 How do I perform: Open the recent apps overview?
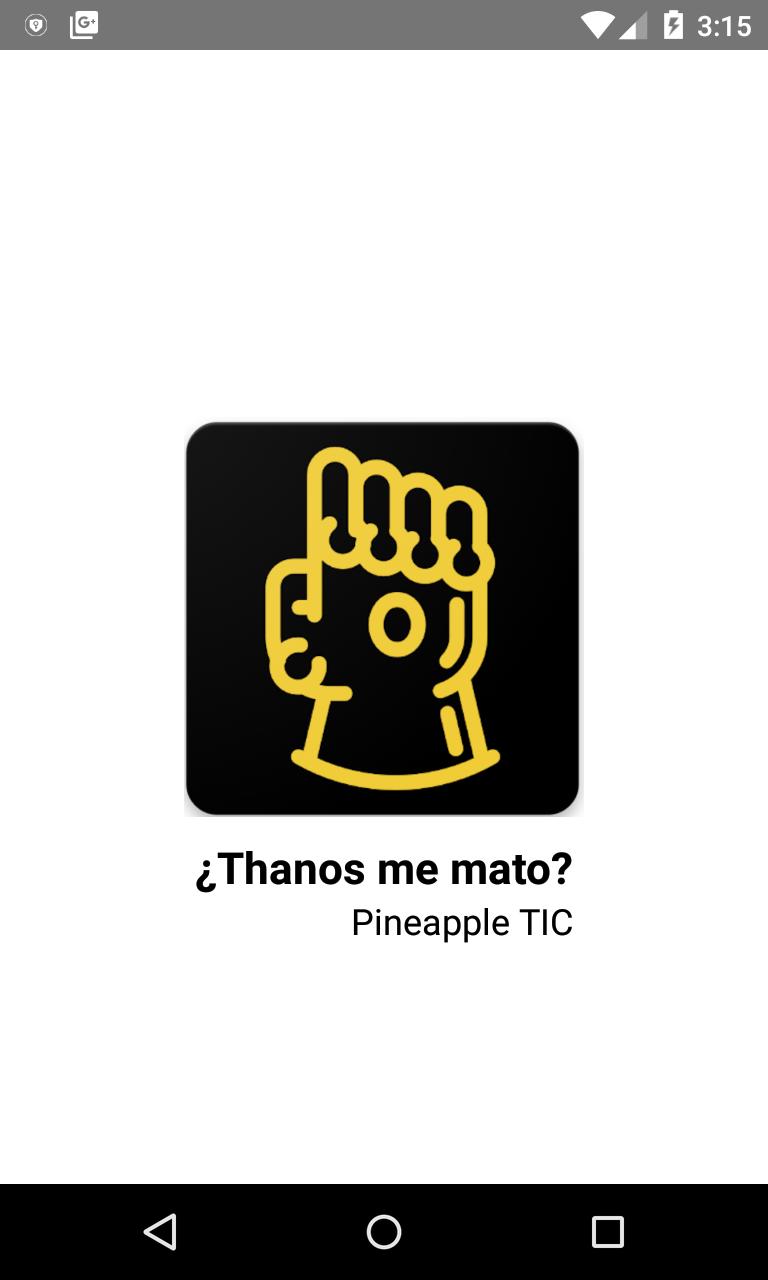tap(607, 1231)
